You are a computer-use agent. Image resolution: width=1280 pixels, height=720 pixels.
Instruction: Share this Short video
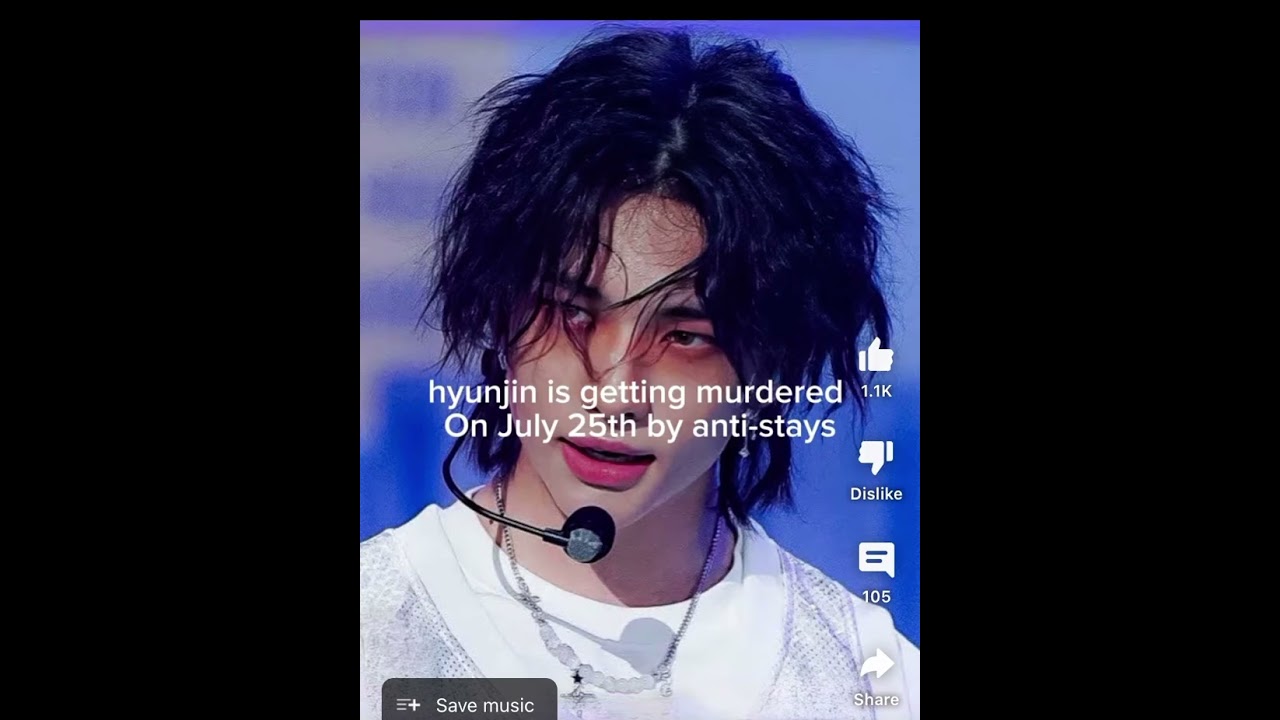point(876,665)
